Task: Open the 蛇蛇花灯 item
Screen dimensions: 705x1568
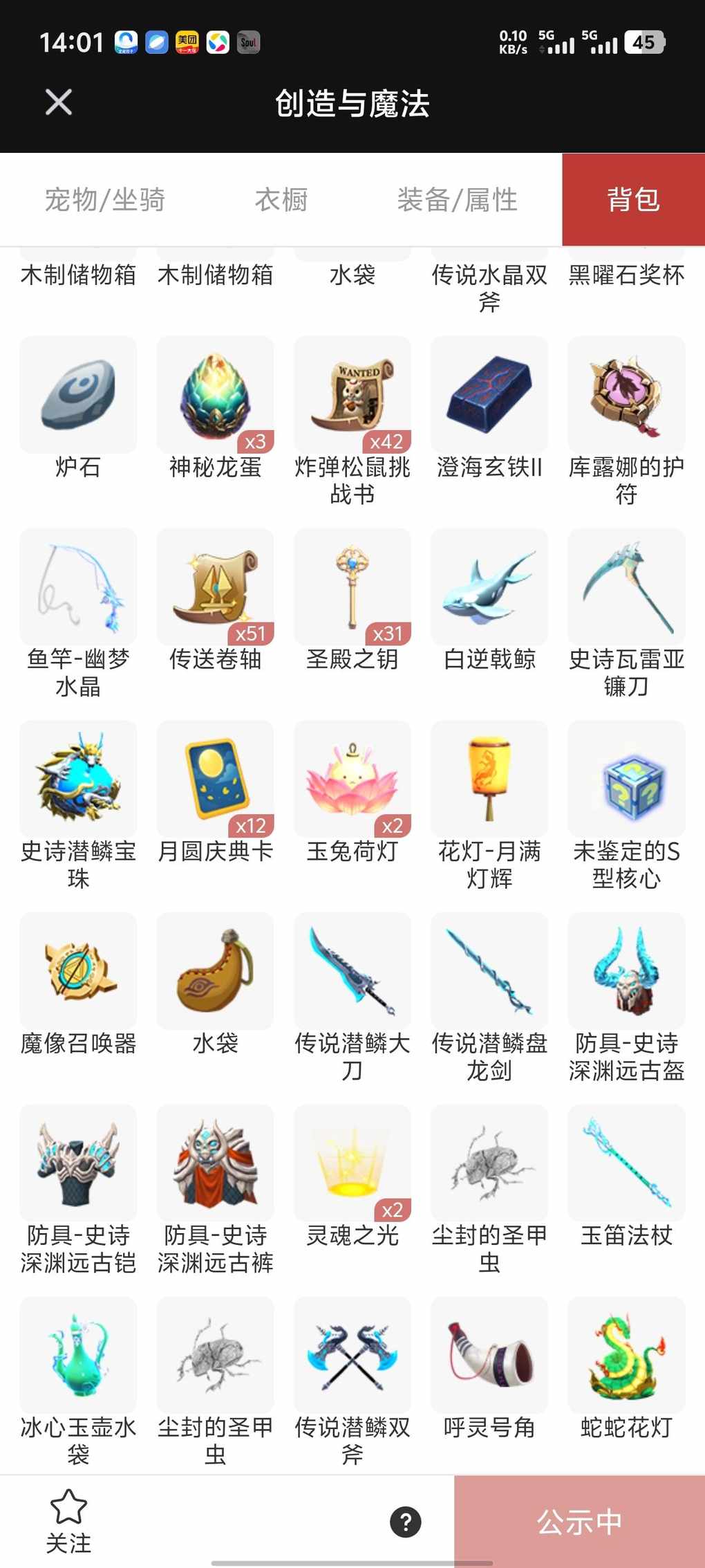Action: [626, 1355]
